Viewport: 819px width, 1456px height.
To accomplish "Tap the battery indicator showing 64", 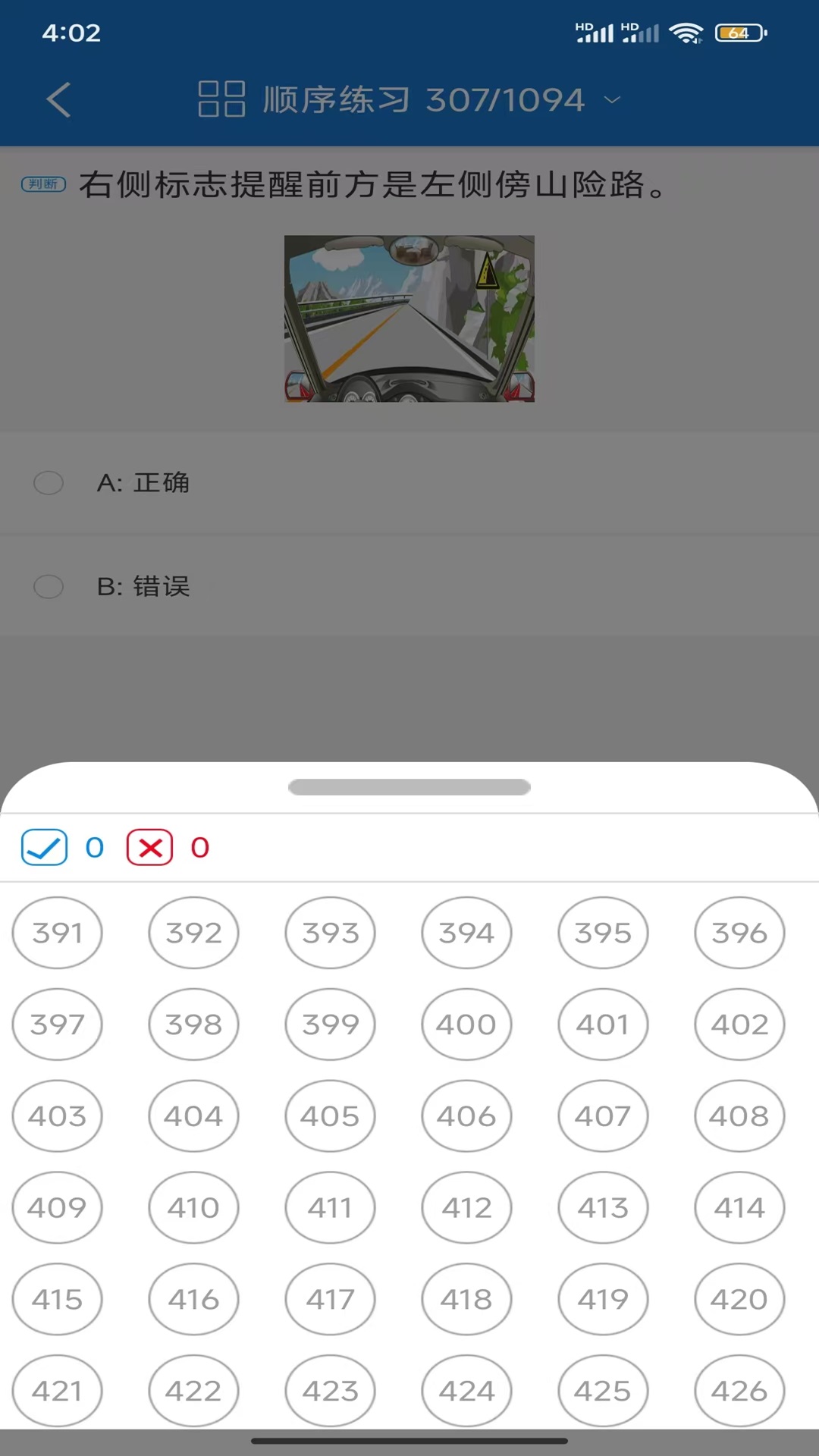I will pyautogui.click(x=736, y=33).
